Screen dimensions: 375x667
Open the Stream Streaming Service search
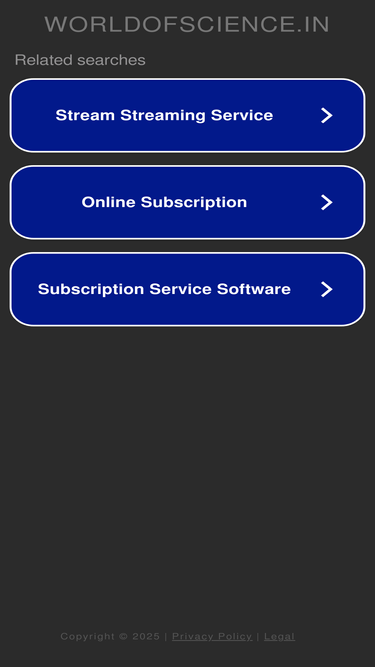(188, 115)
